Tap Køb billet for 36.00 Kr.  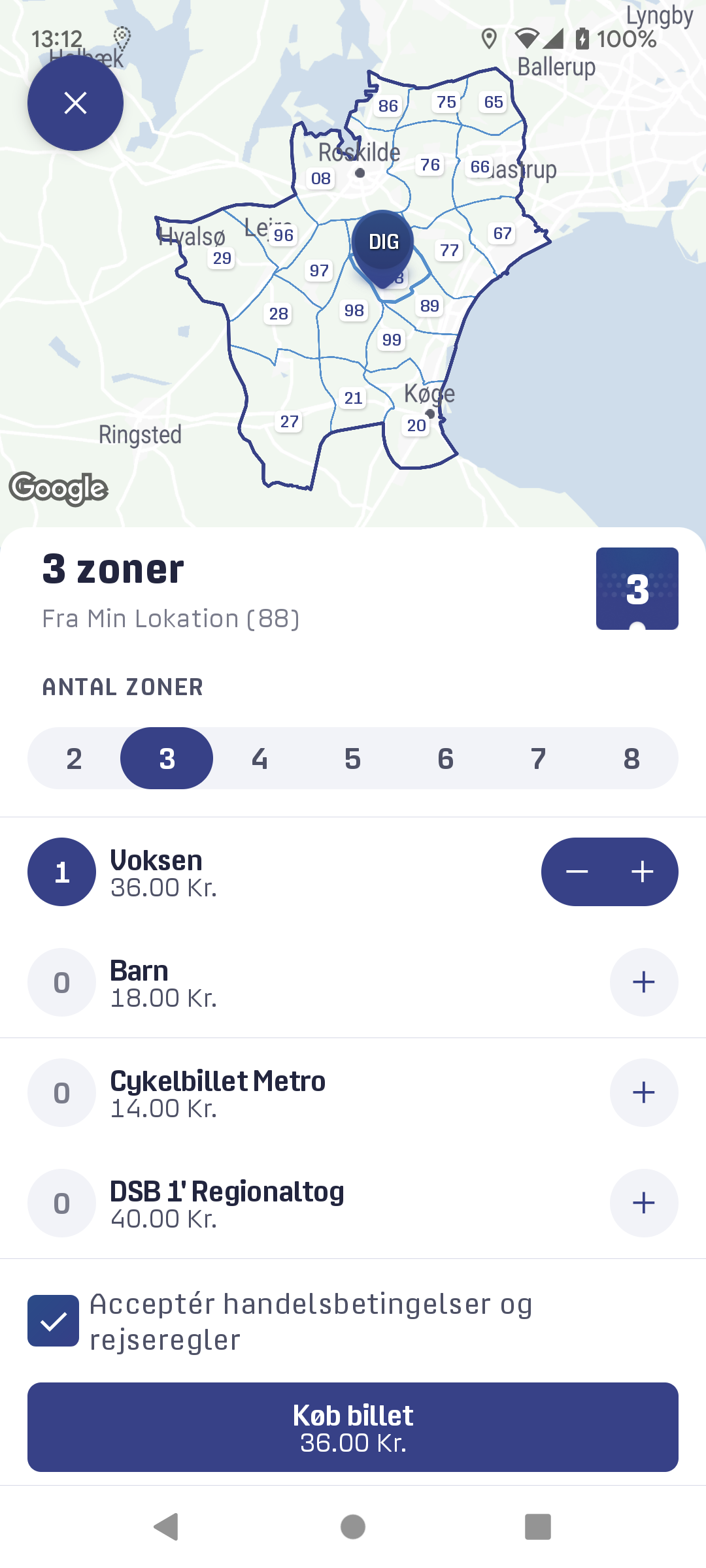click(353, 1427)
